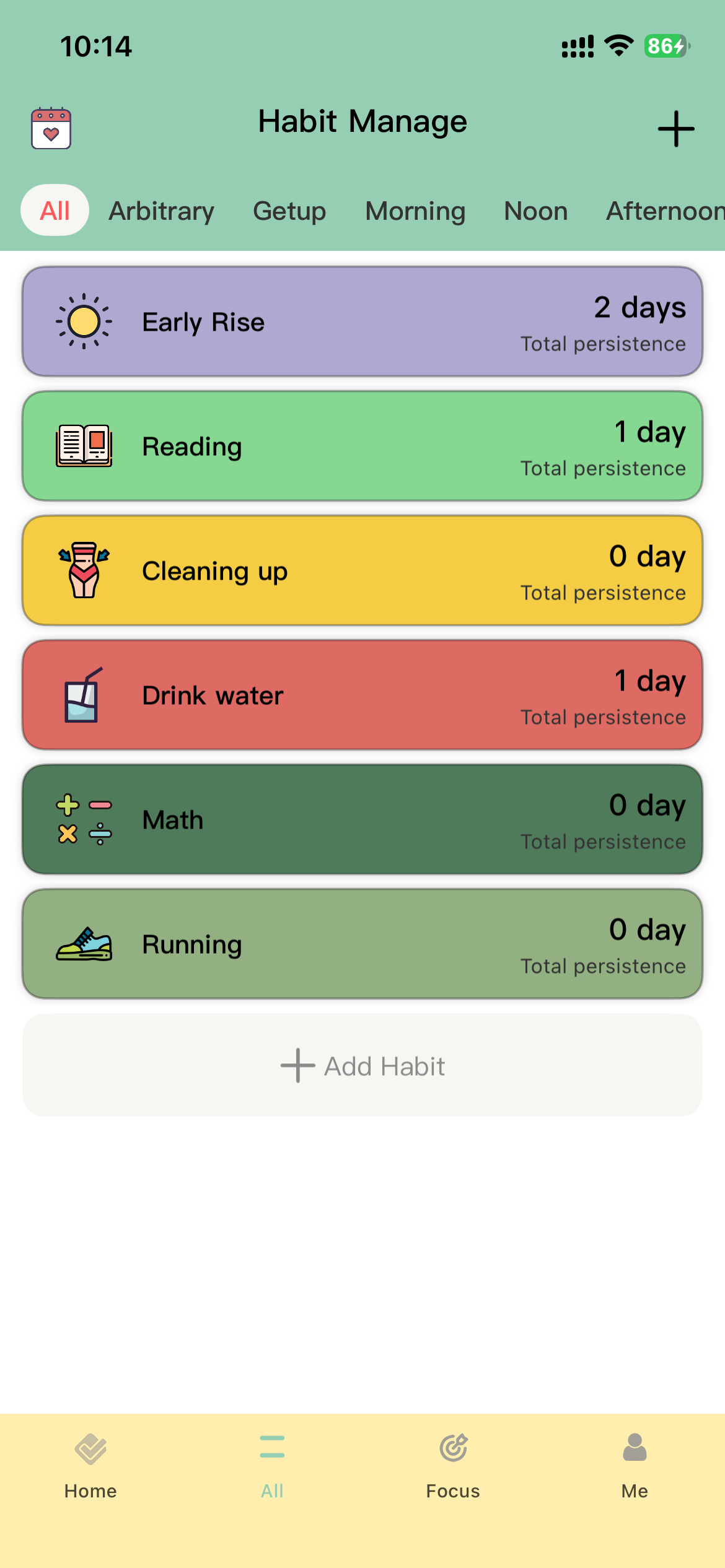Image resolution: width=725 pixels, height=1568 pixels.
Task: Select the water glass icon for Drink water
Action: point(82,695)
